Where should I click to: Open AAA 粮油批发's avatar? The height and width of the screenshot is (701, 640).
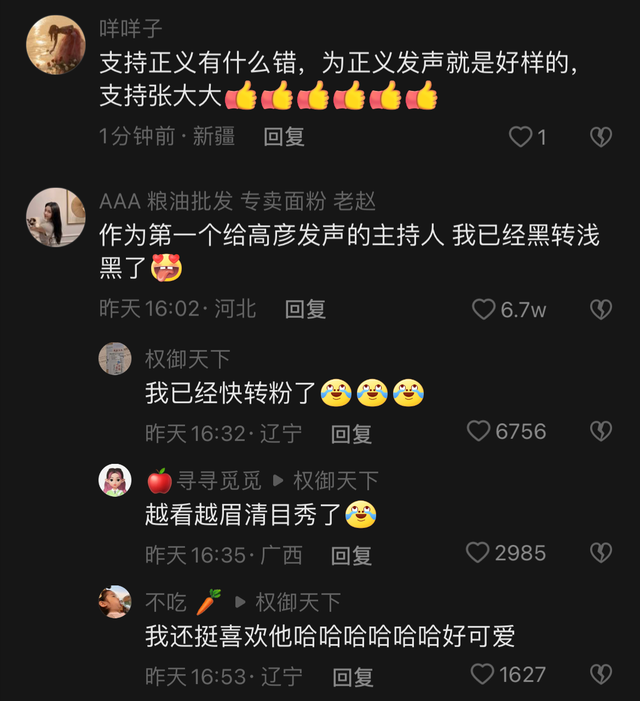coord(55,217)
